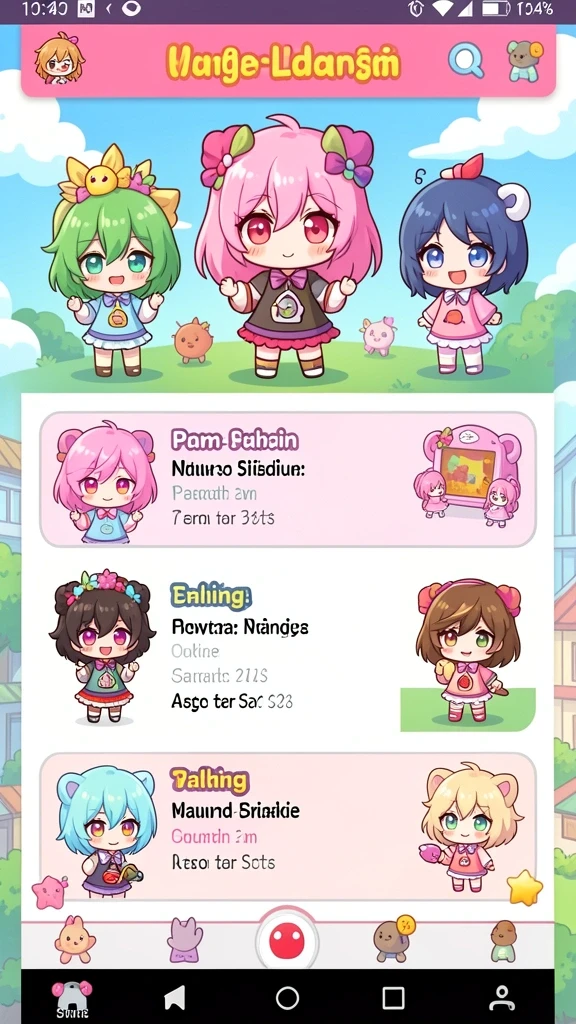Tap the bear icon in the header
The height and width of the screenshot is (1024, 576).
pyautogui.click(x=526, y=61)
